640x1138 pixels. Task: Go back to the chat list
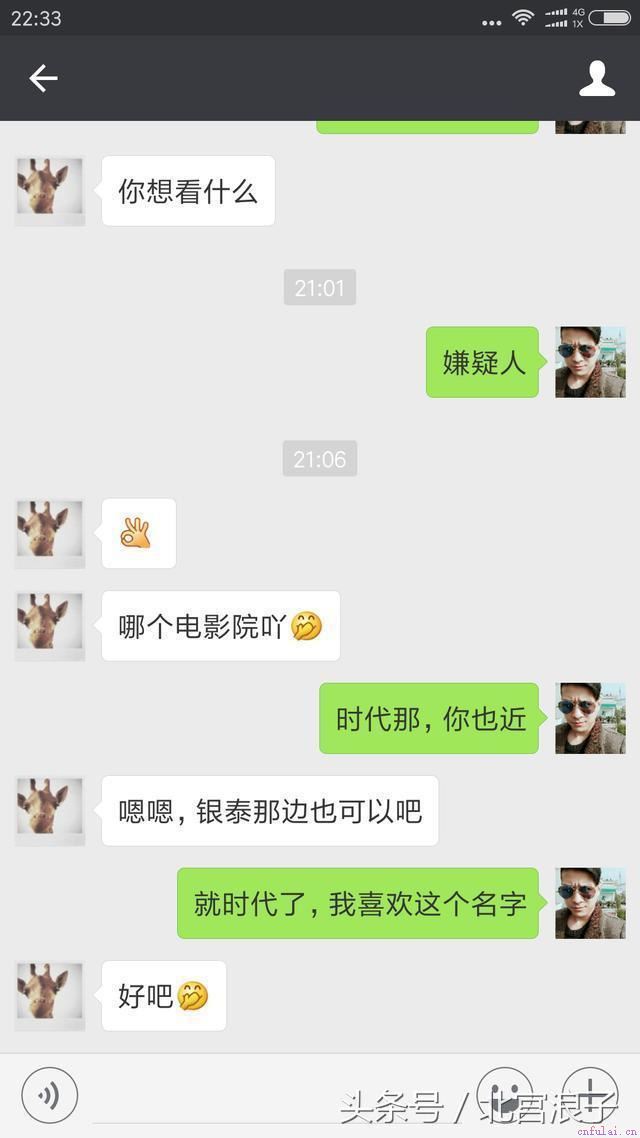click(43, 78)
